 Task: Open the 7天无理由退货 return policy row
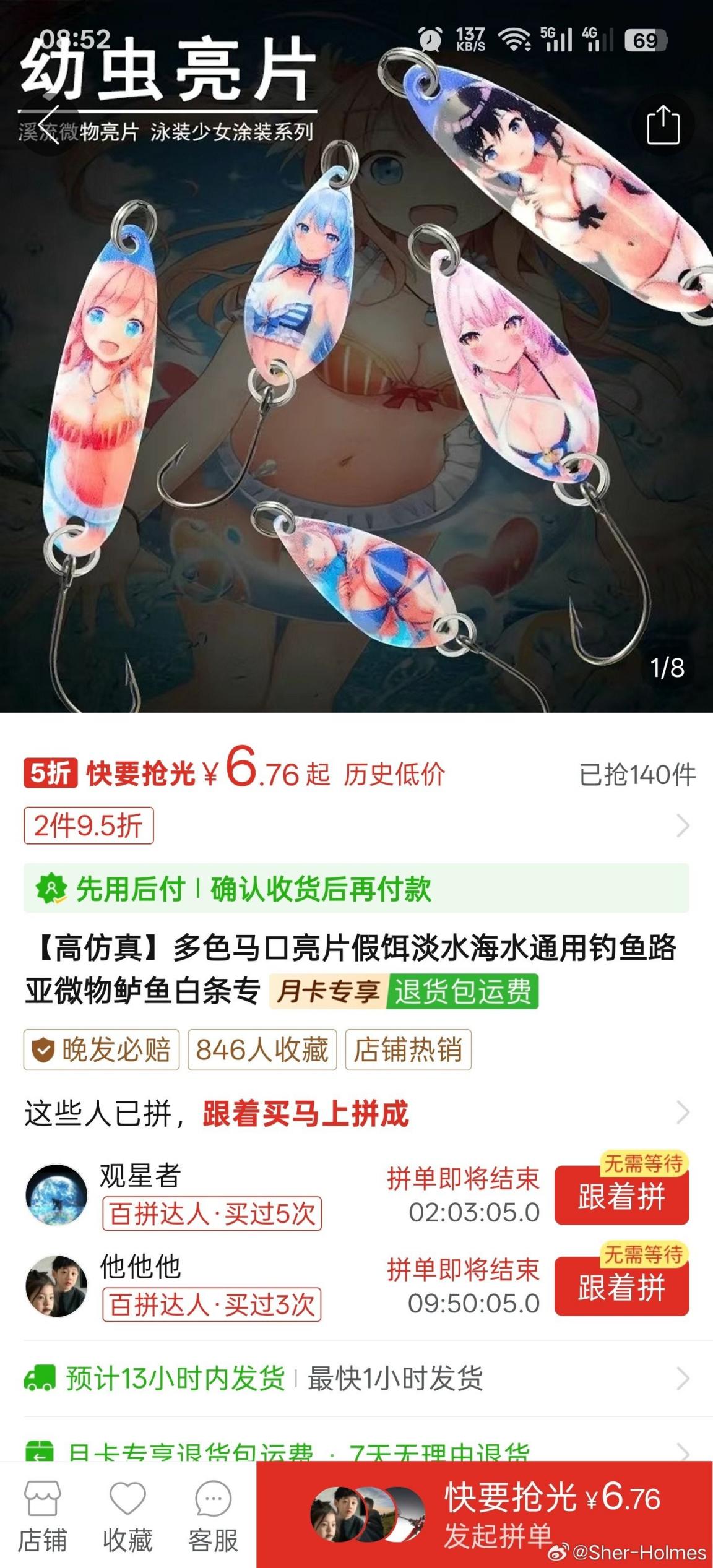[356, 1450]
